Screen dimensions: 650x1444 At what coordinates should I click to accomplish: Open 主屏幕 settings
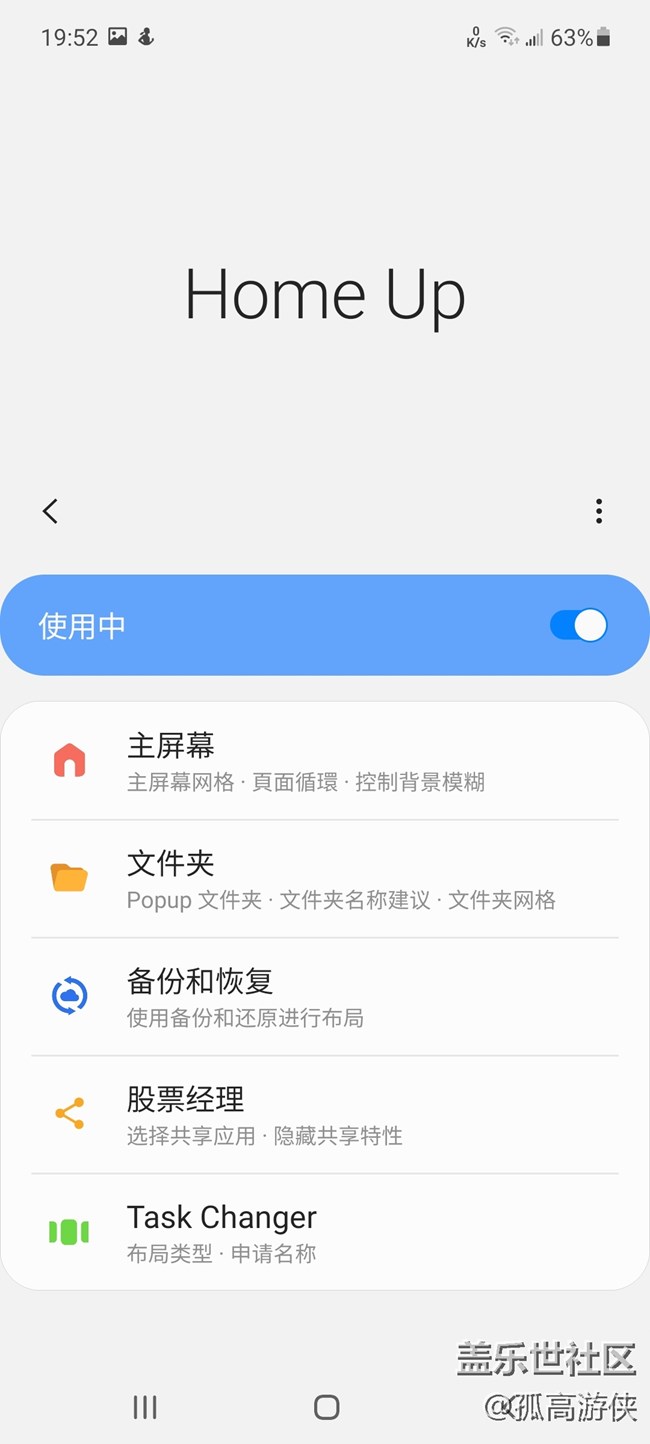click(x=324, y=761)
